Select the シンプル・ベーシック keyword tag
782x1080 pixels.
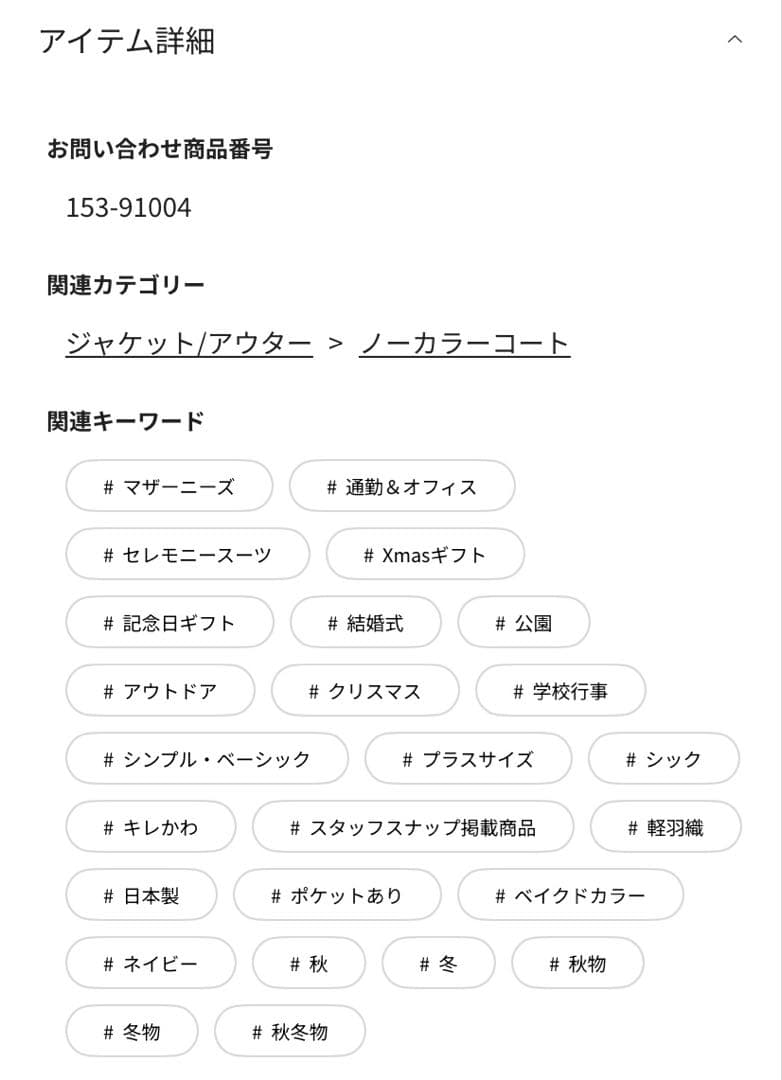coord(206,758)
